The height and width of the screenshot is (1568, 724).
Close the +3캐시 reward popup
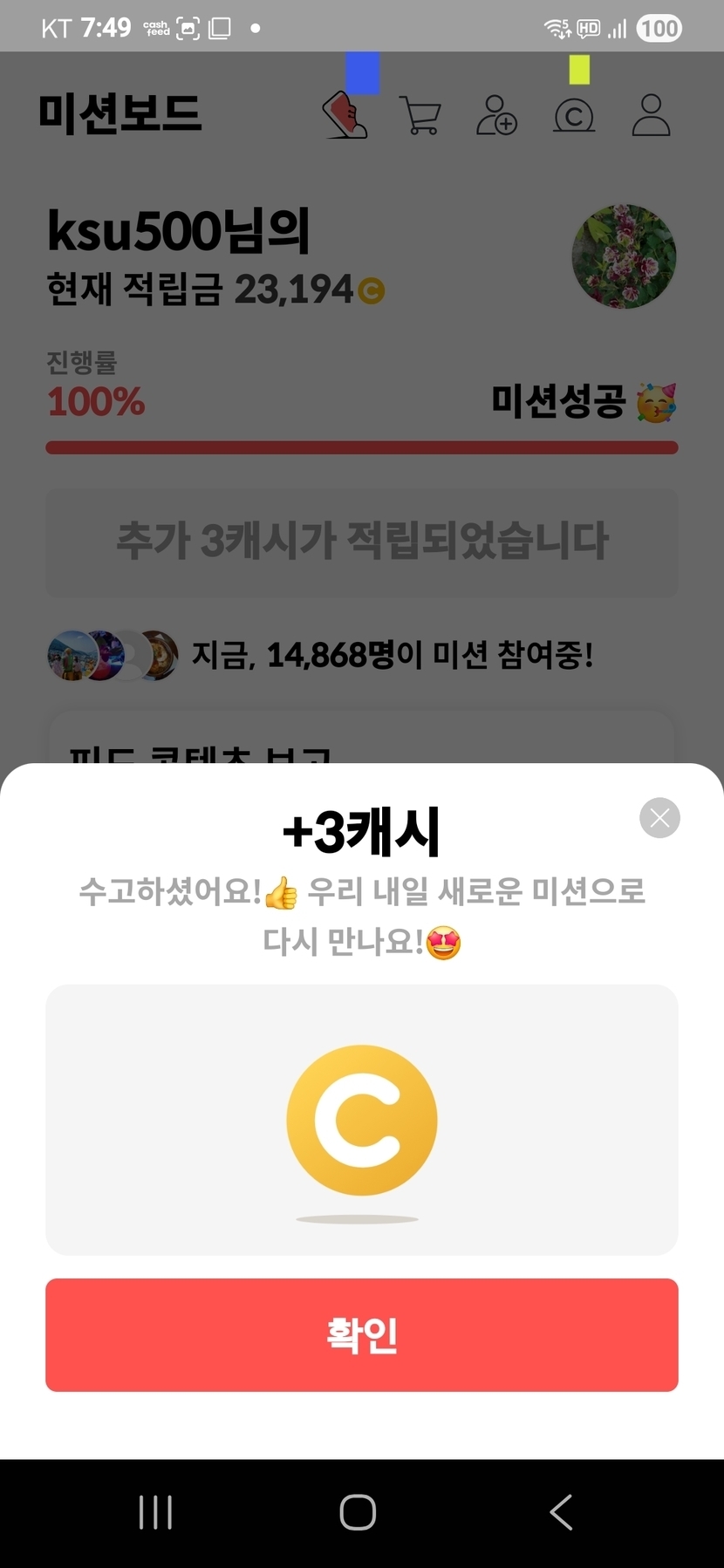[659, 818]
